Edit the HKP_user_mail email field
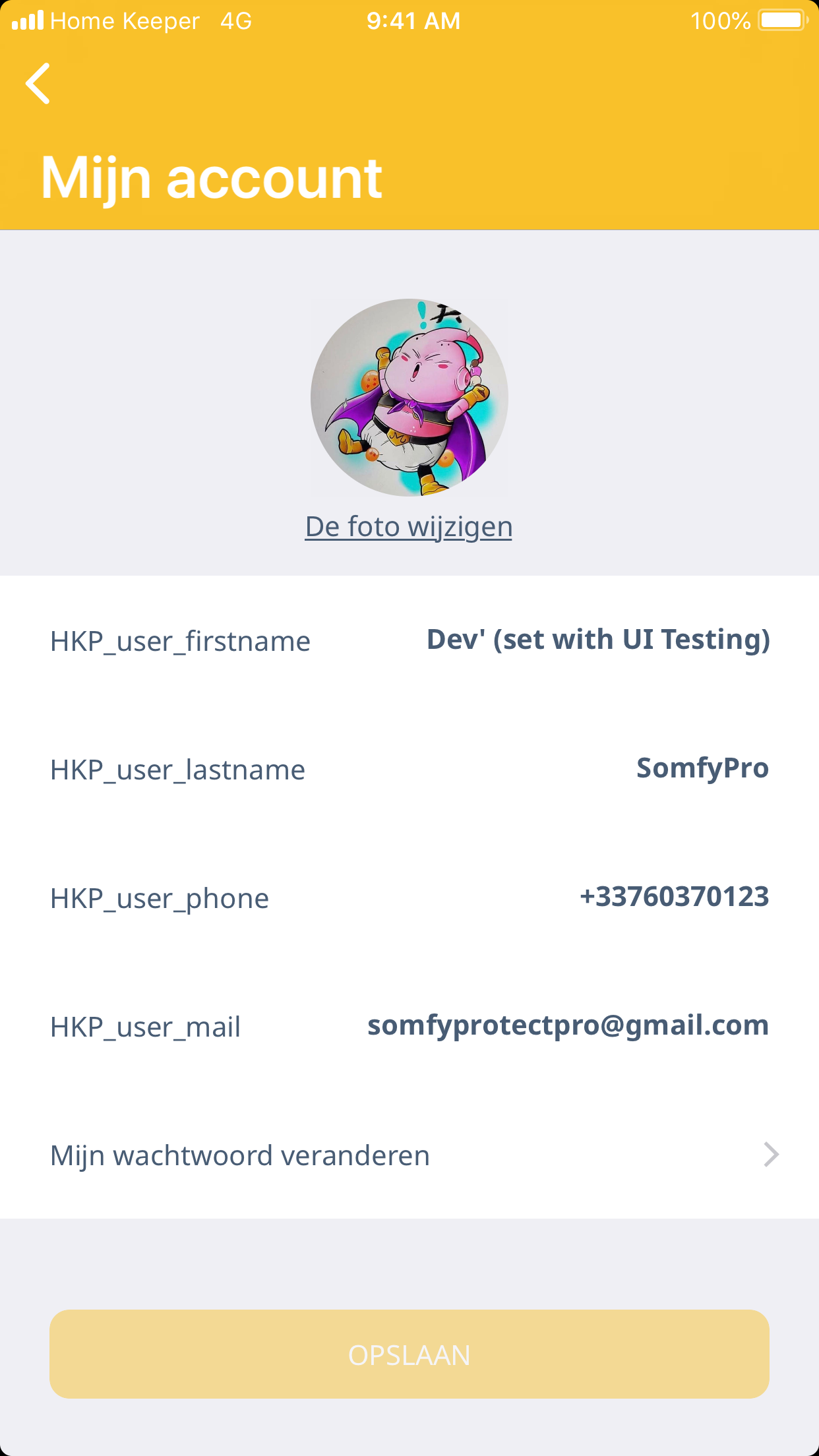Viewport: 819px width, 1456px height. 568,1025
